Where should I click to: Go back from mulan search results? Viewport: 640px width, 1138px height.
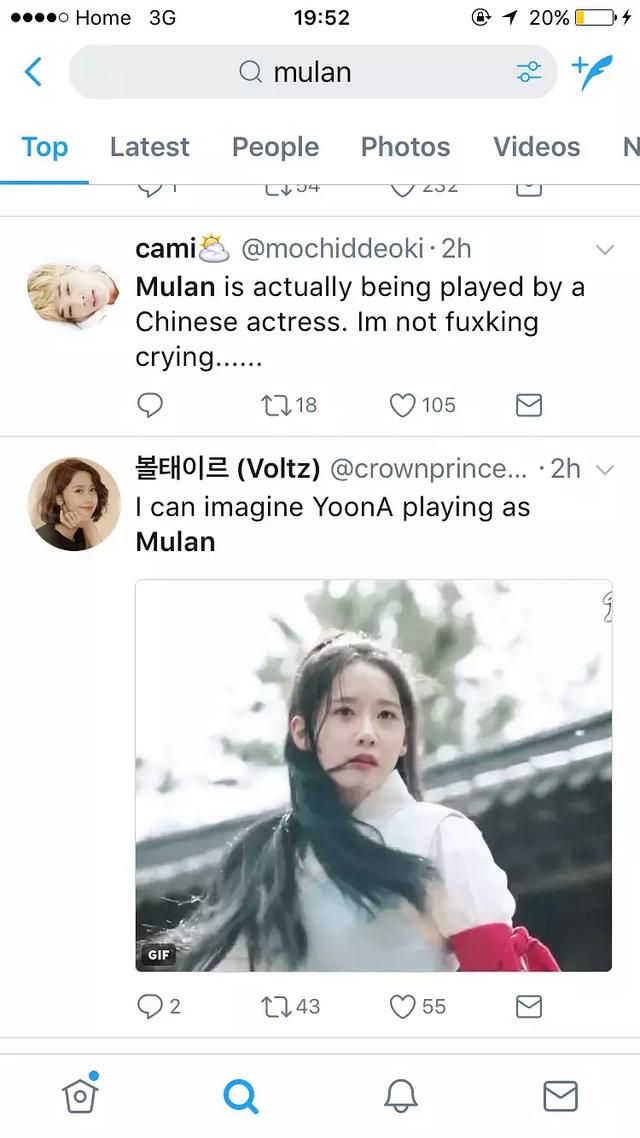coord(33,72)
